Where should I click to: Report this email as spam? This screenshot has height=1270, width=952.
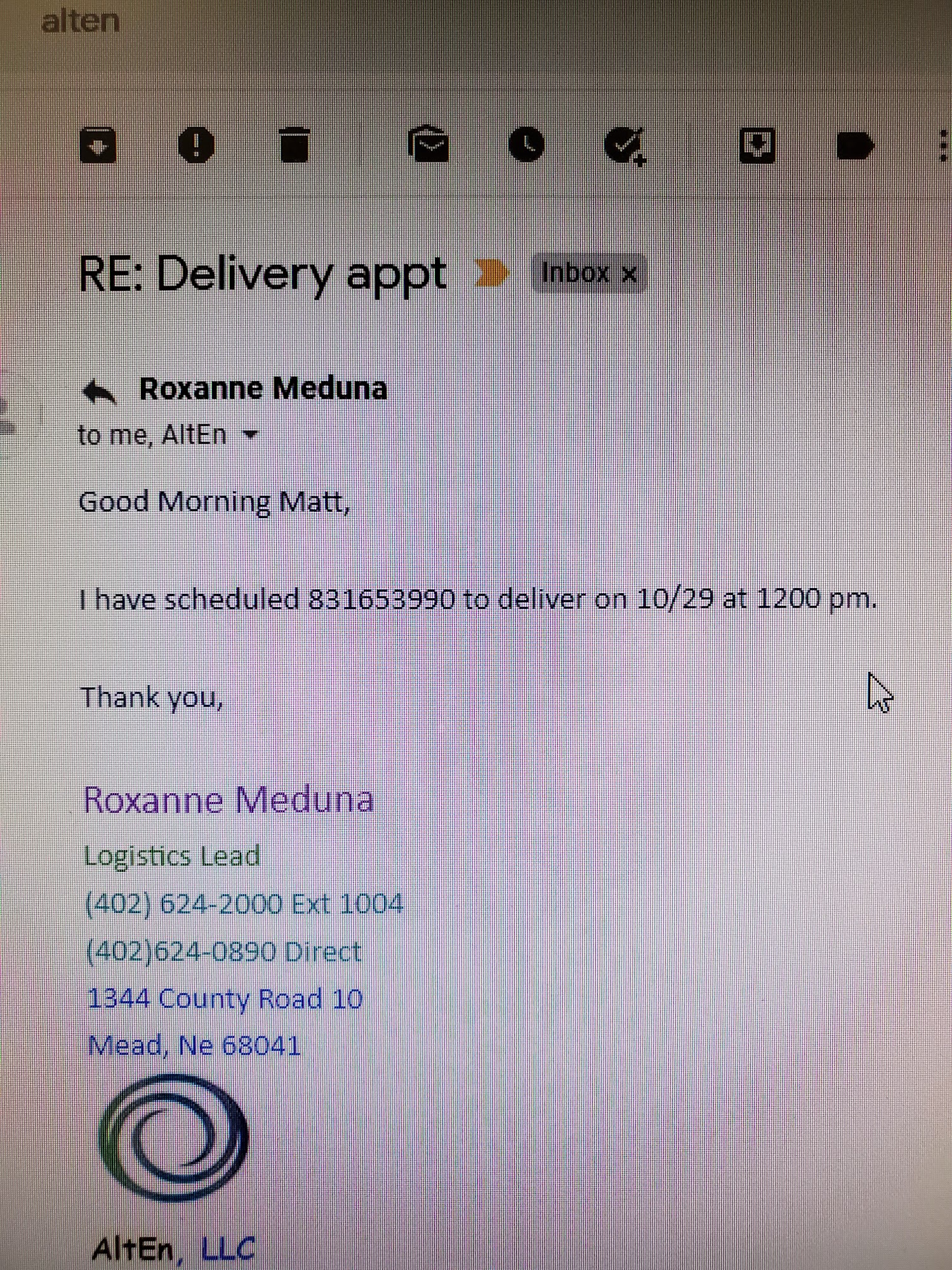(196, 145)
